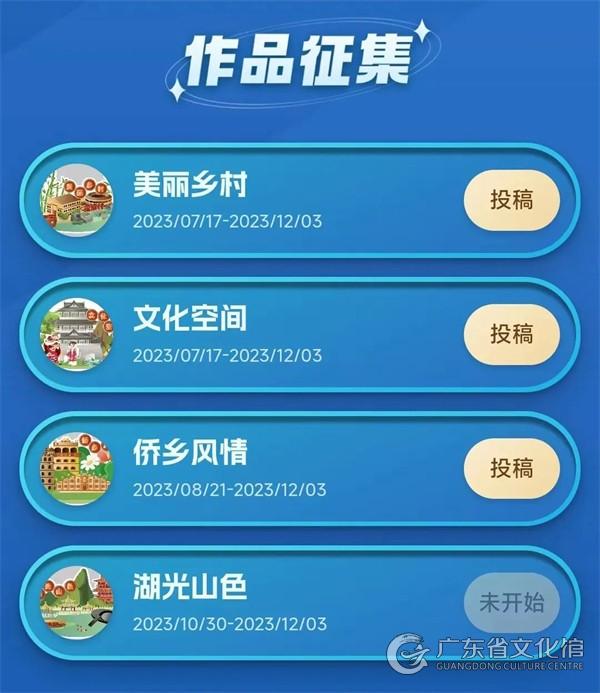
Task: Tap 投稿 button for 侨乡风情
Action: click(x=511, y=467)
